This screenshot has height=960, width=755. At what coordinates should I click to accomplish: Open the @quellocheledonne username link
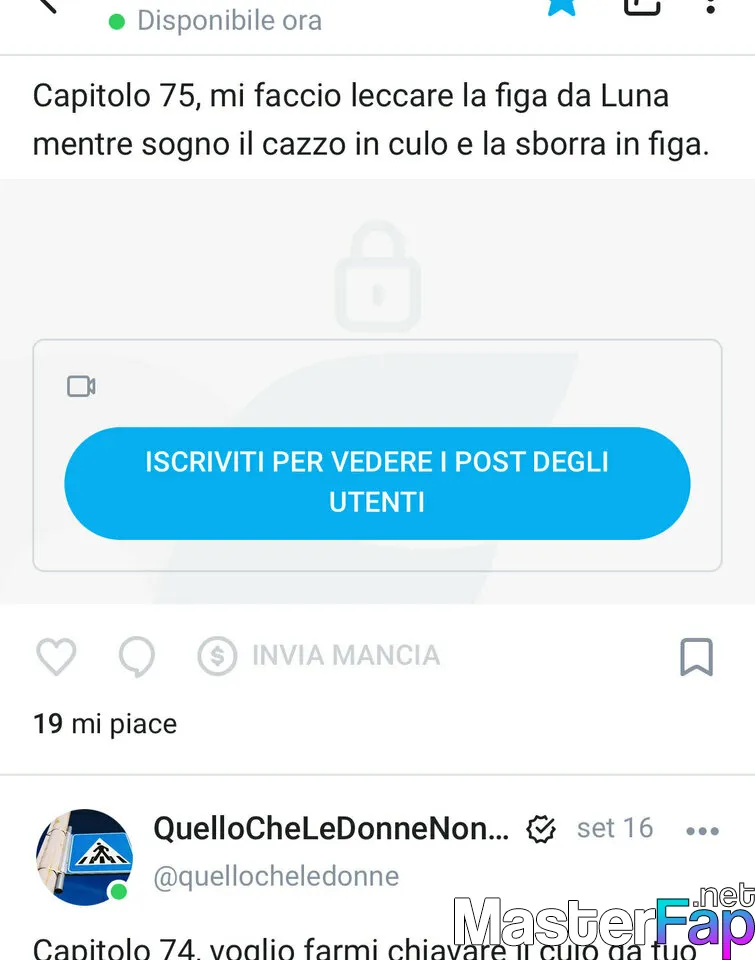(x=276, y=876)
